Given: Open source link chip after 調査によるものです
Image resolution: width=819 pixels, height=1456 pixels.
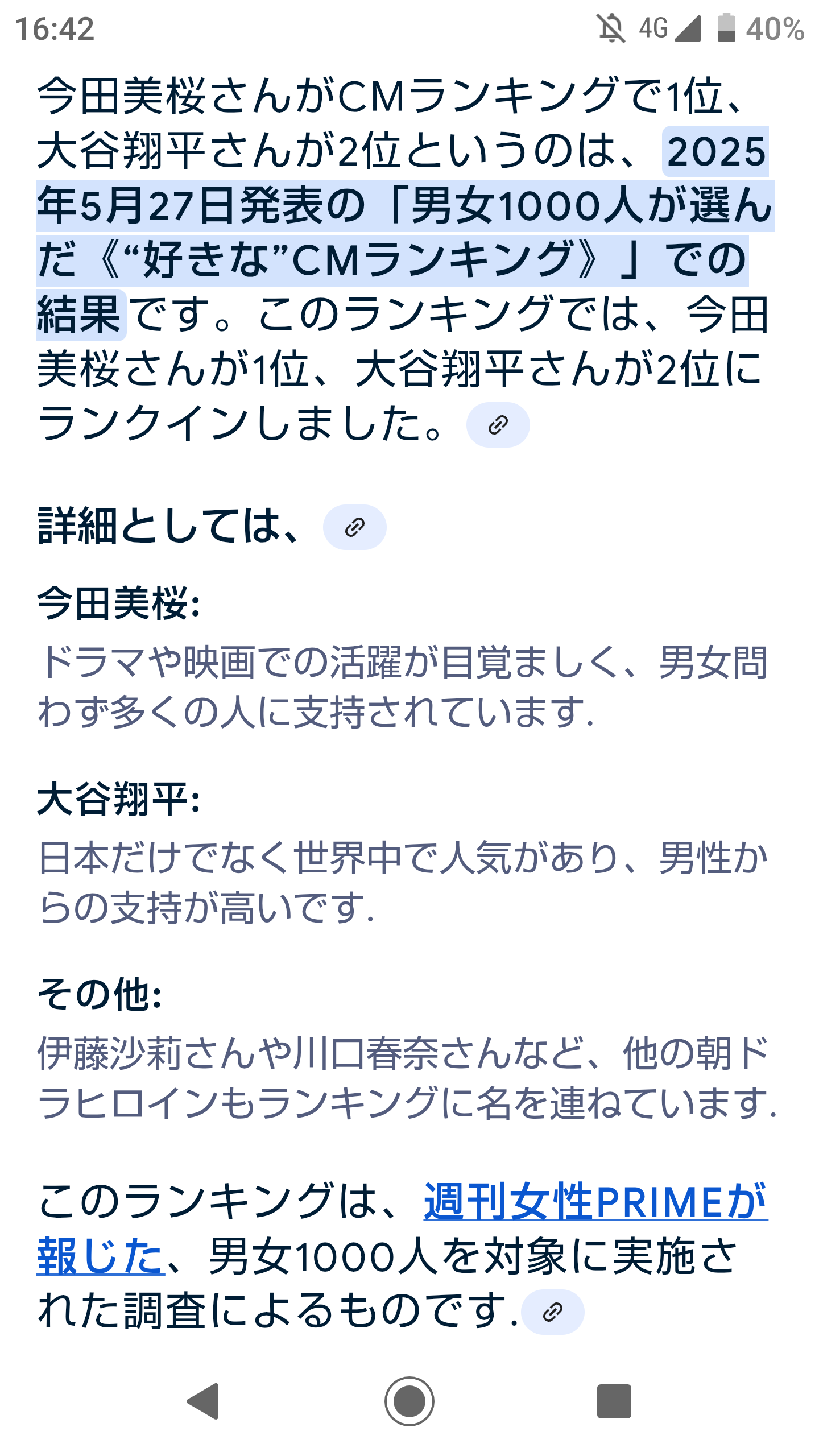Looking at the screenshot, I should (x=552, y=1312).
